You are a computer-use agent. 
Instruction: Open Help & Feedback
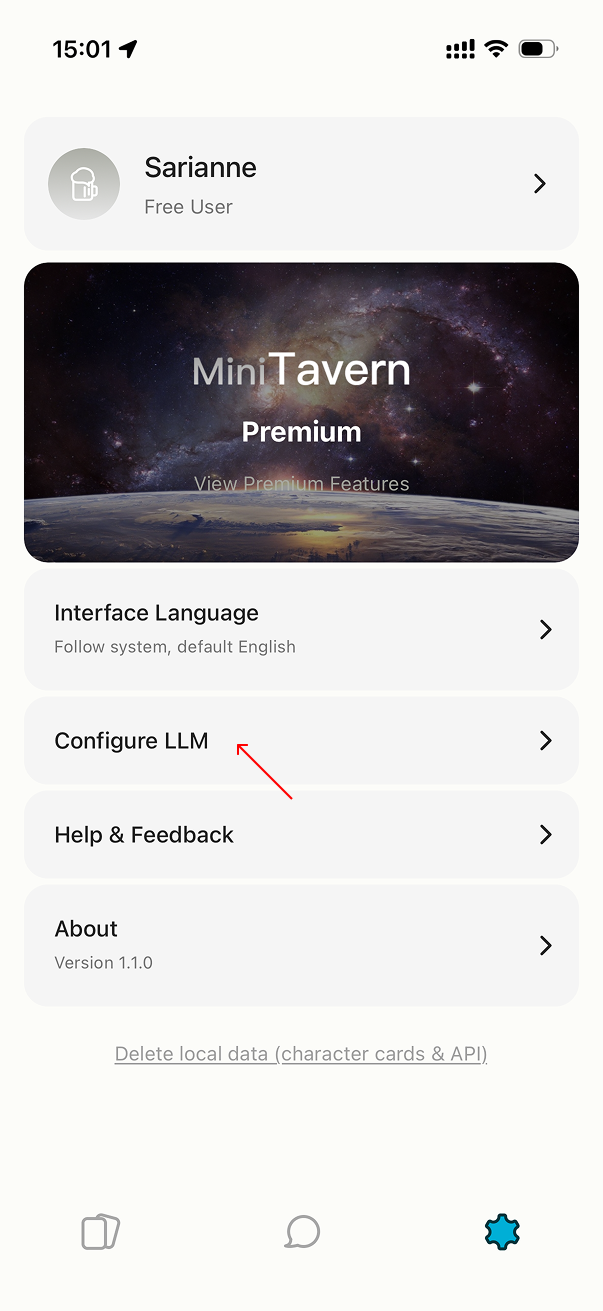click(301, 835)
